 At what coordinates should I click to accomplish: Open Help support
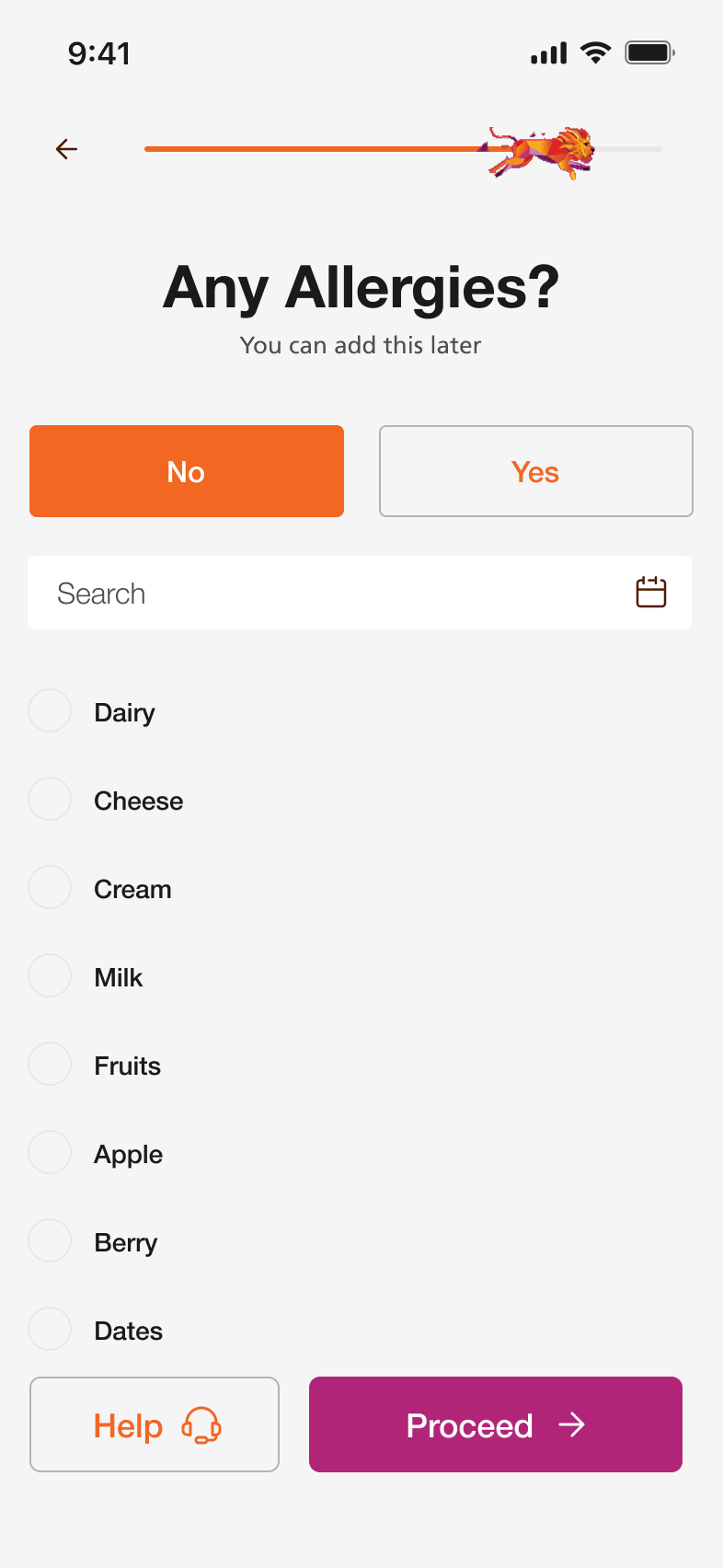[x=155, y=1424]
